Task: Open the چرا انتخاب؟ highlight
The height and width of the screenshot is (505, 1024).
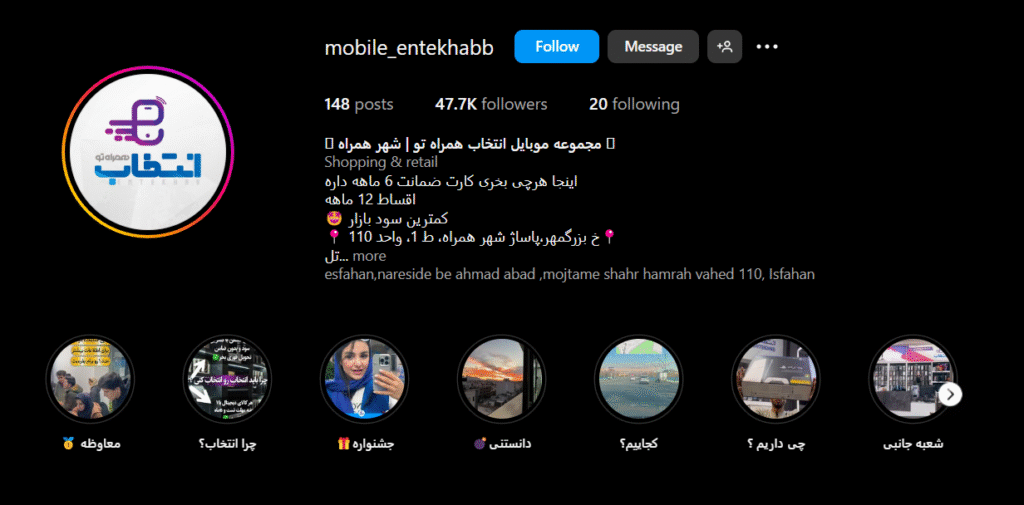Action: tap(226, 379)
